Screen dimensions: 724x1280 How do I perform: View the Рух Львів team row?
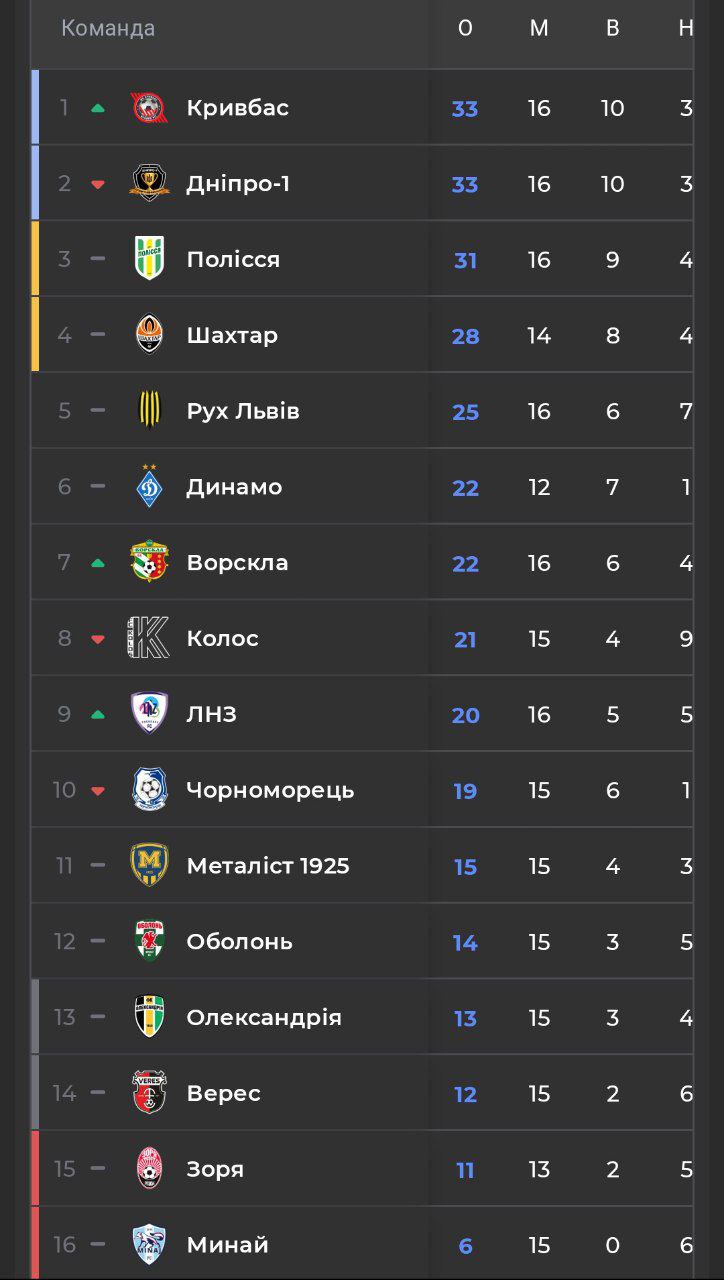click(x=362, y=411)
